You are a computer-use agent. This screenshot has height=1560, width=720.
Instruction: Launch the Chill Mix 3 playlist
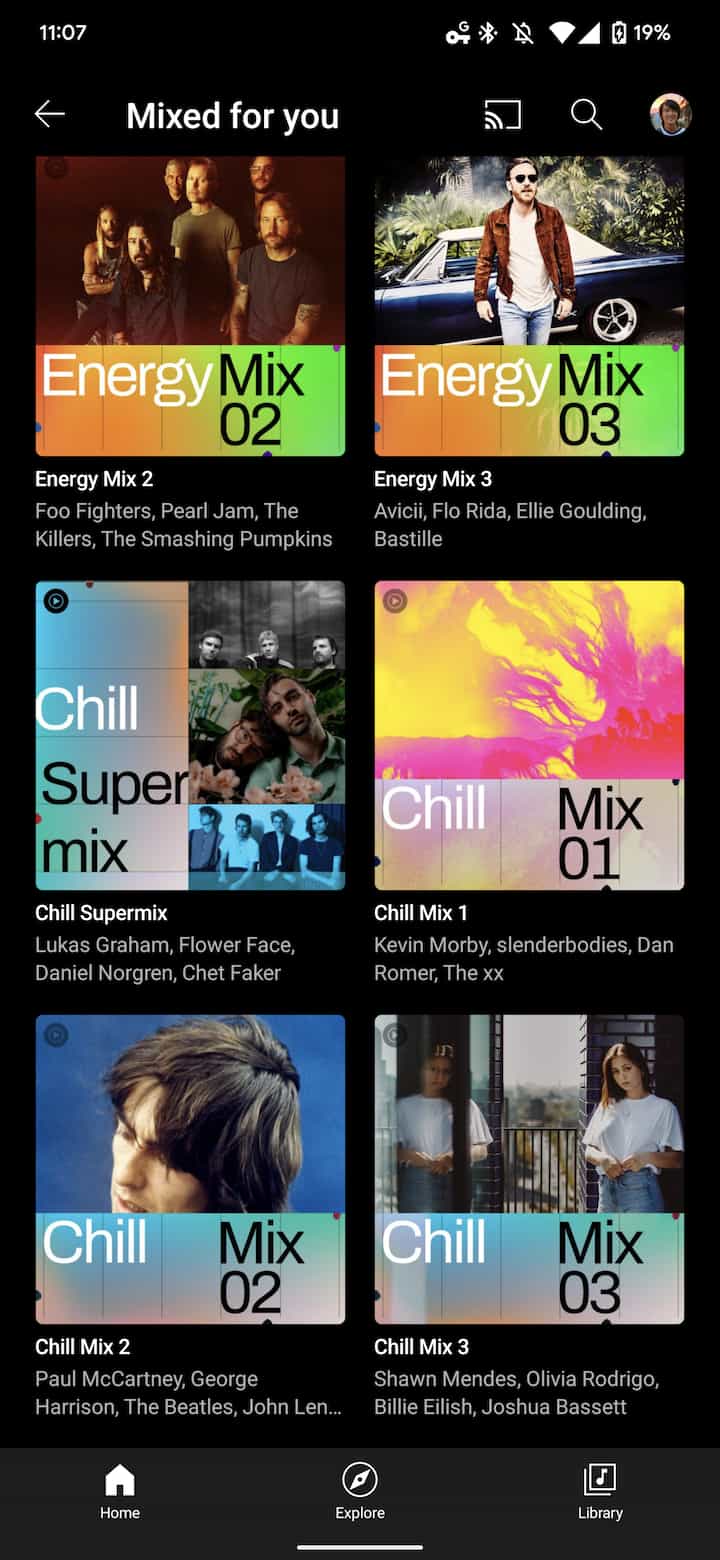pyautogui.click(x=529, y=1169)
